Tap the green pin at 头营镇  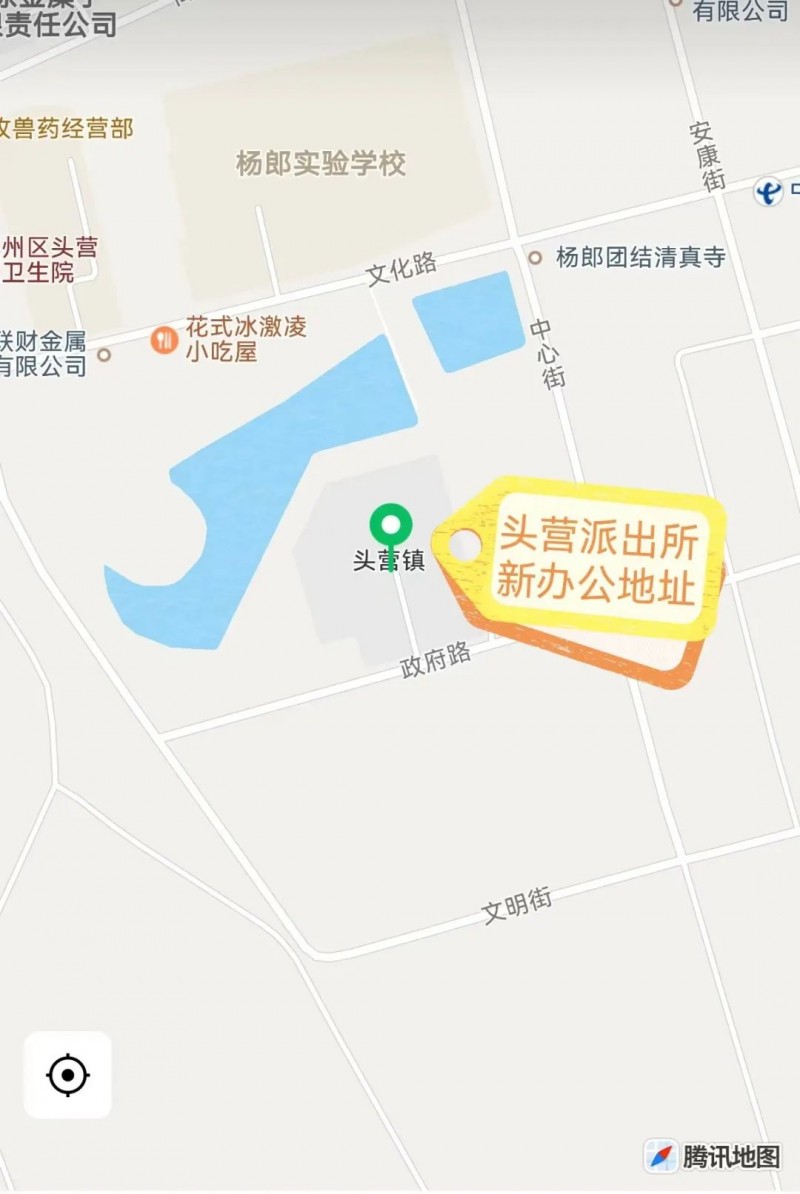pyautogui.click(x=390, y=525)
